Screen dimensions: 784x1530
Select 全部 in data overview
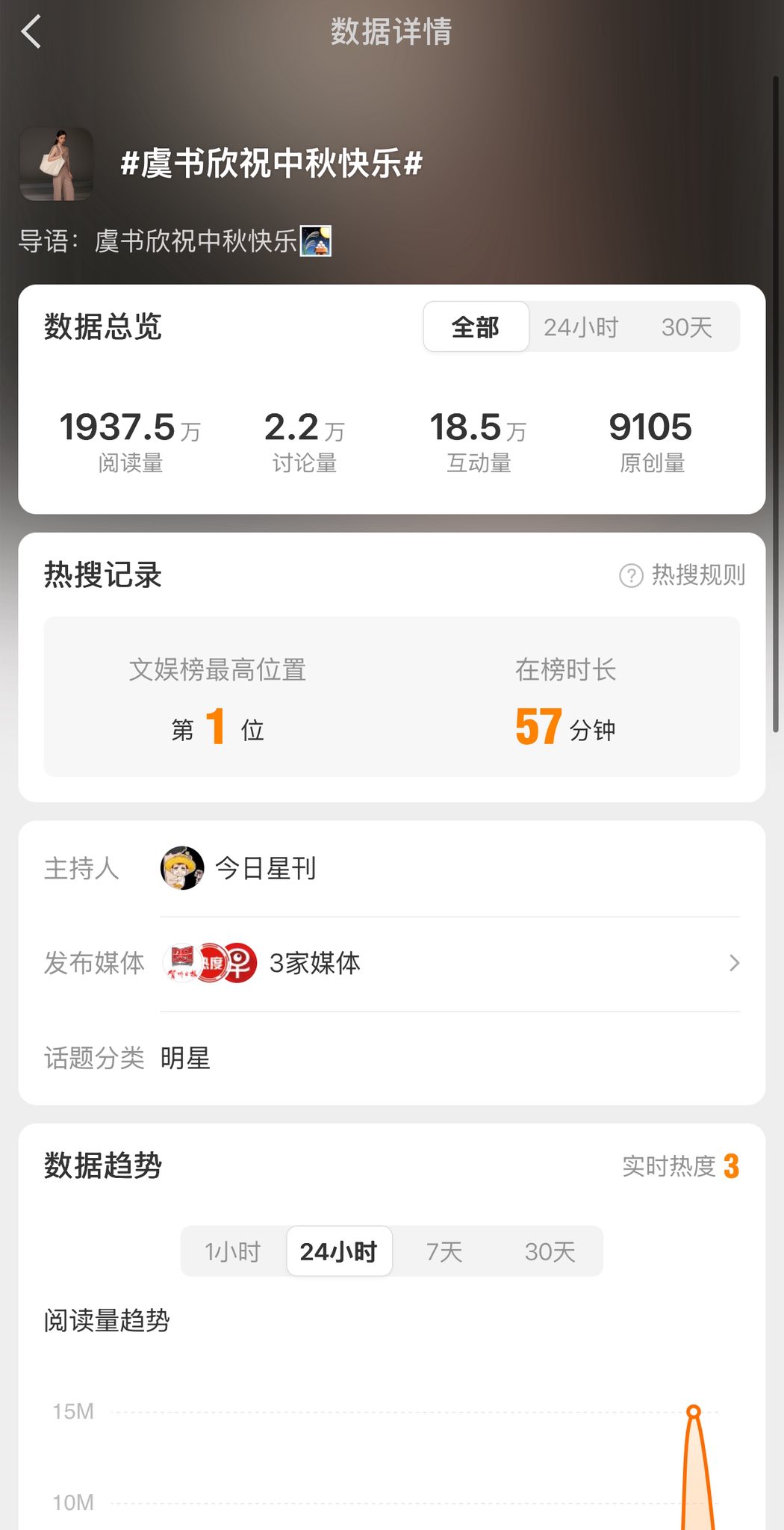[476, 327]
